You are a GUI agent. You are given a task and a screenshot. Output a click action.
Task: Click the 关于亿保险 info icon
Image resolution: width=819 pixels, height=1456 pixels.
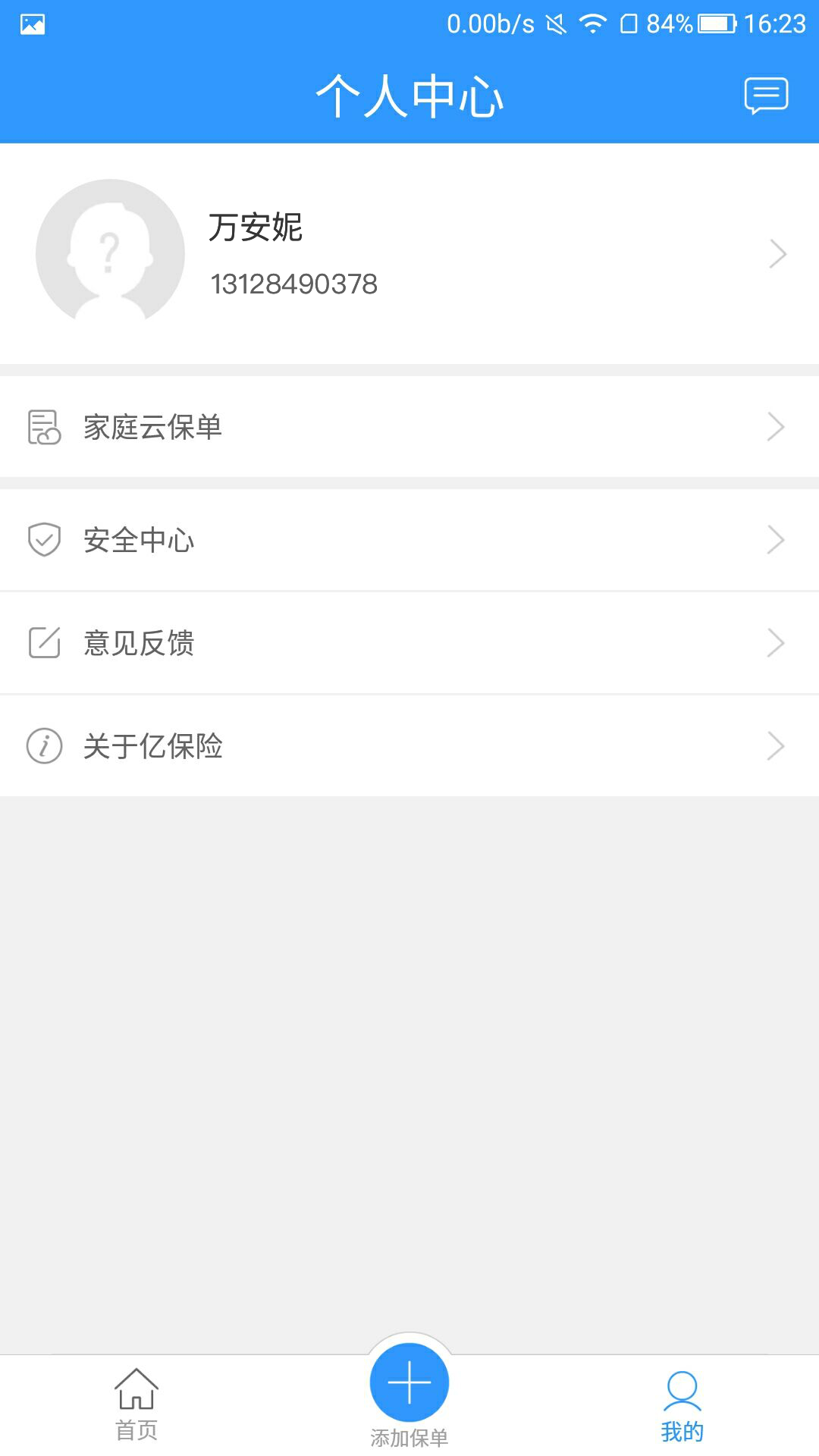tap(43, 745)
